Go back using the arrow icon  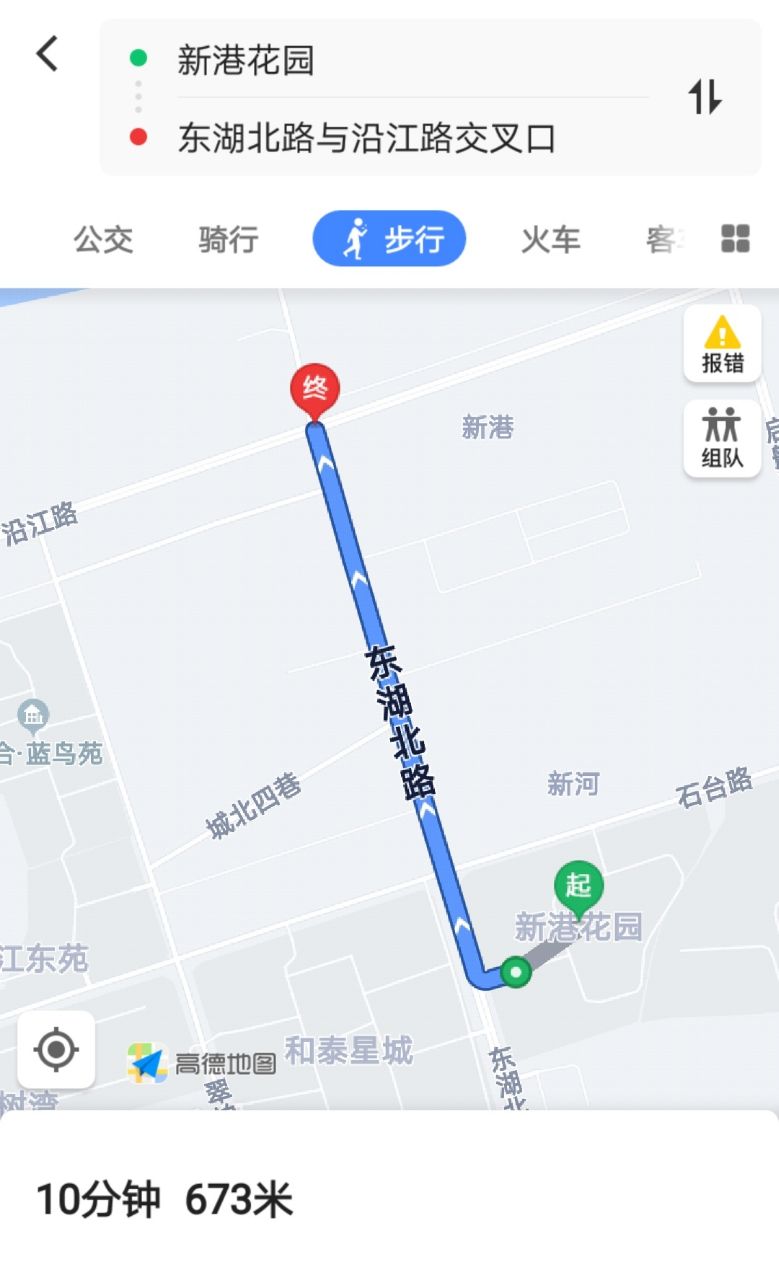click(47, 54)
